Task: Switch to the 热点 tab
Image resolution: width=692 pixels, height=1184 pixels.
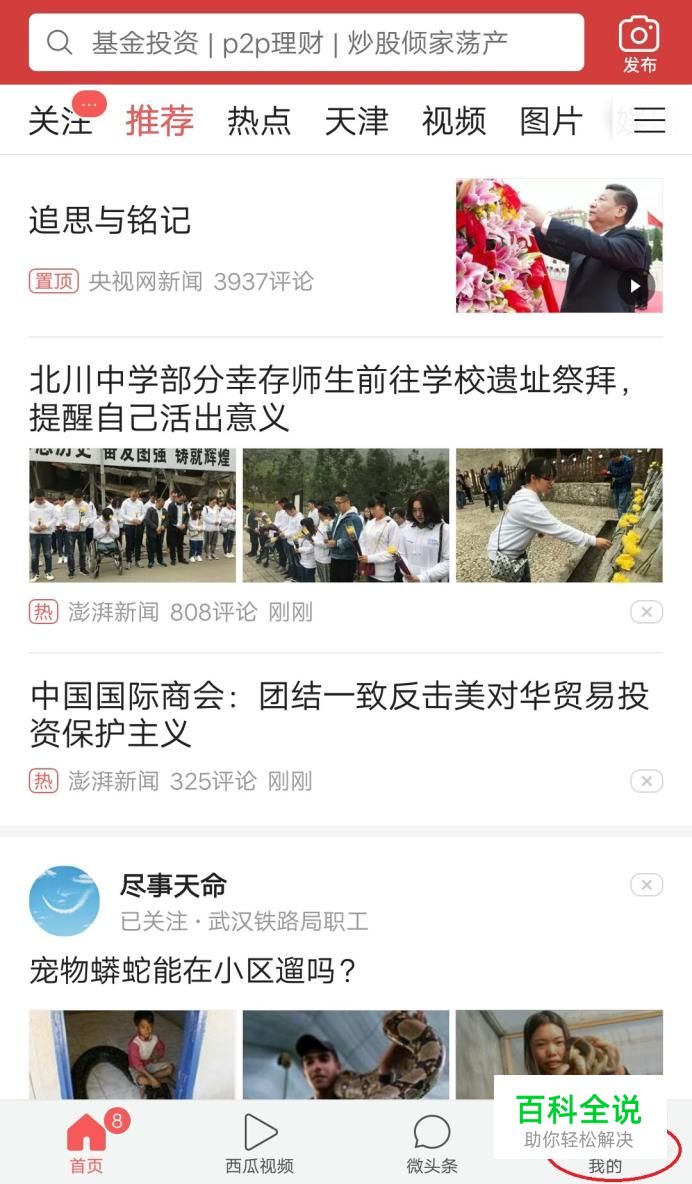Action: 259,121
